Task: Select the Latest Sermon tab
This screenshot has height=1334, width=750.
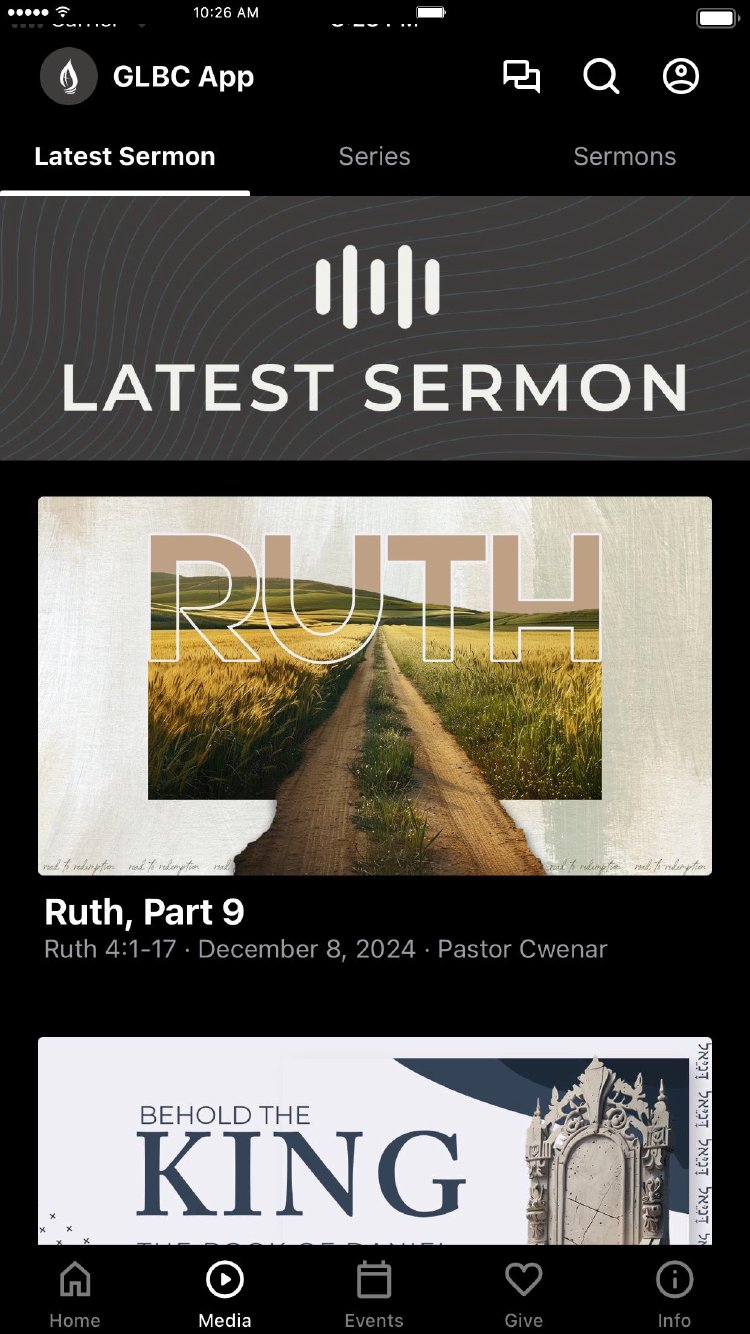Action: (x=125, y=157)
